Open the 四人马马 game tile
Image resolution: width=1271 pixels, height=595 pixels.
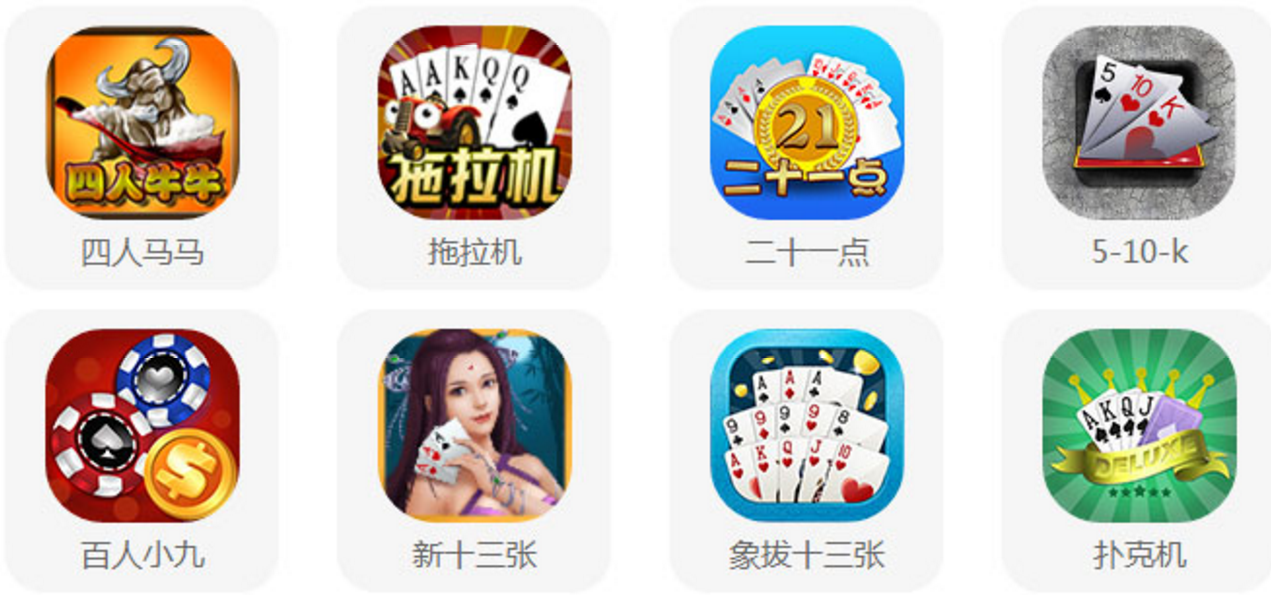click(142, 123)
